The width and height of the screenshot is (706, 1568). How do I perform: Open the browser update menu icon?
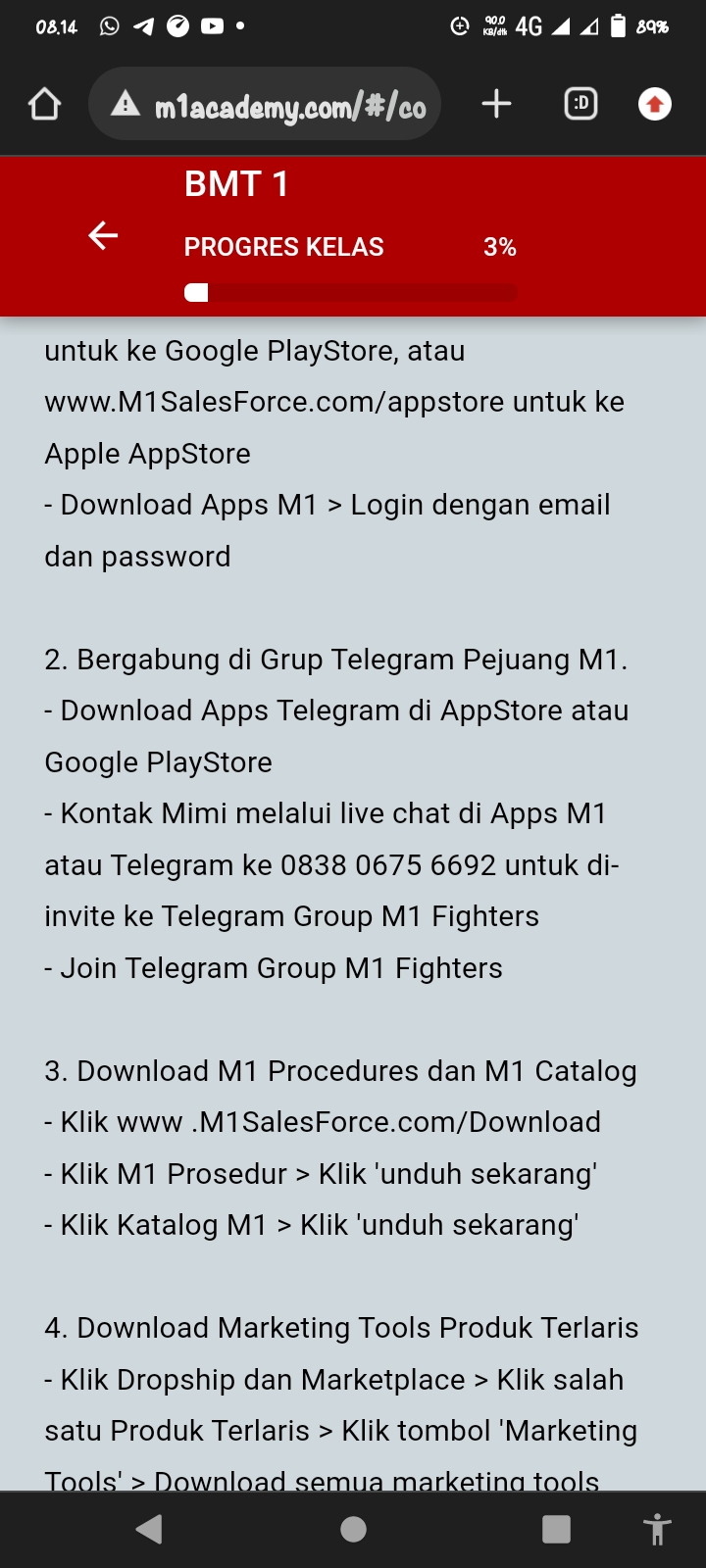click(x=655, y=104)
